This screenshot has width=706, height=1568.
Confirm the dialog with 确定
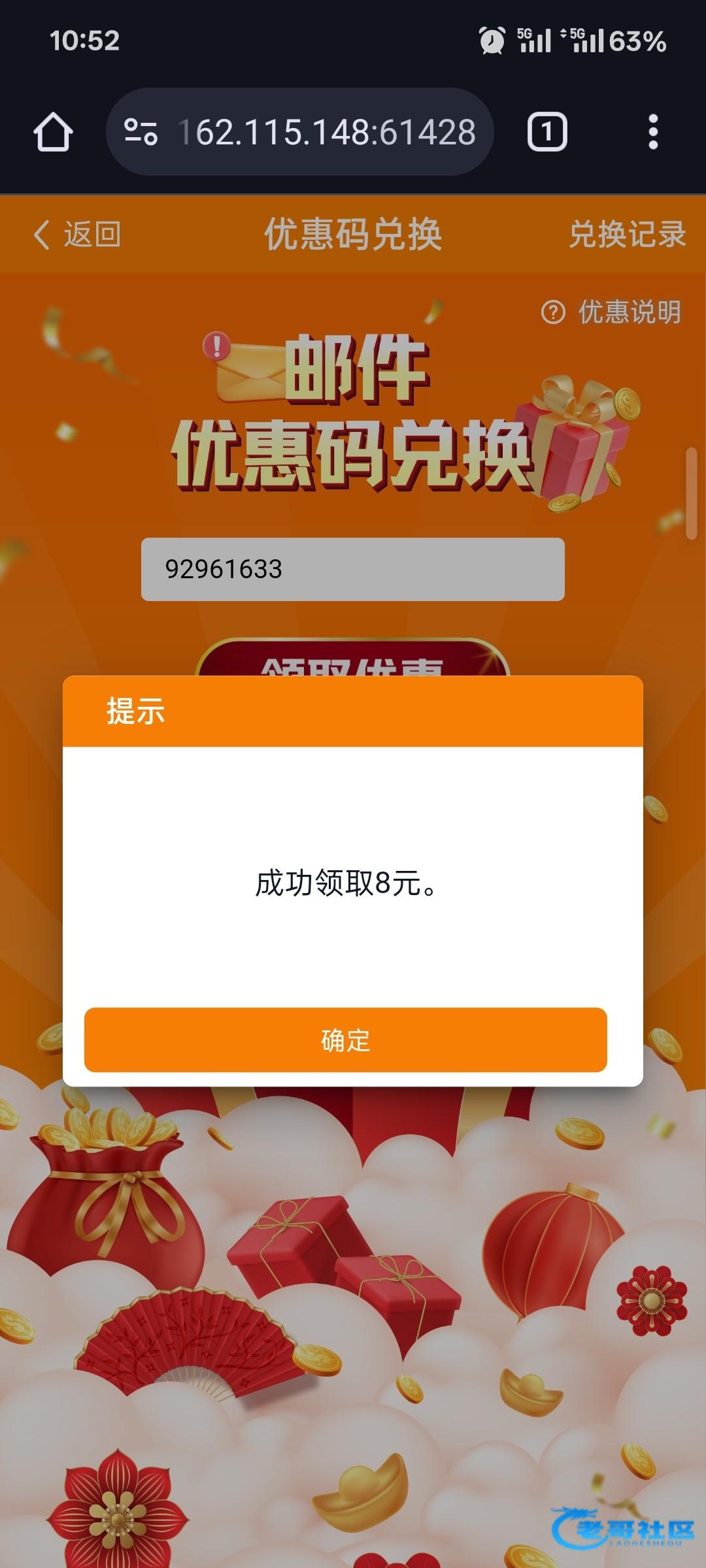345,1039
